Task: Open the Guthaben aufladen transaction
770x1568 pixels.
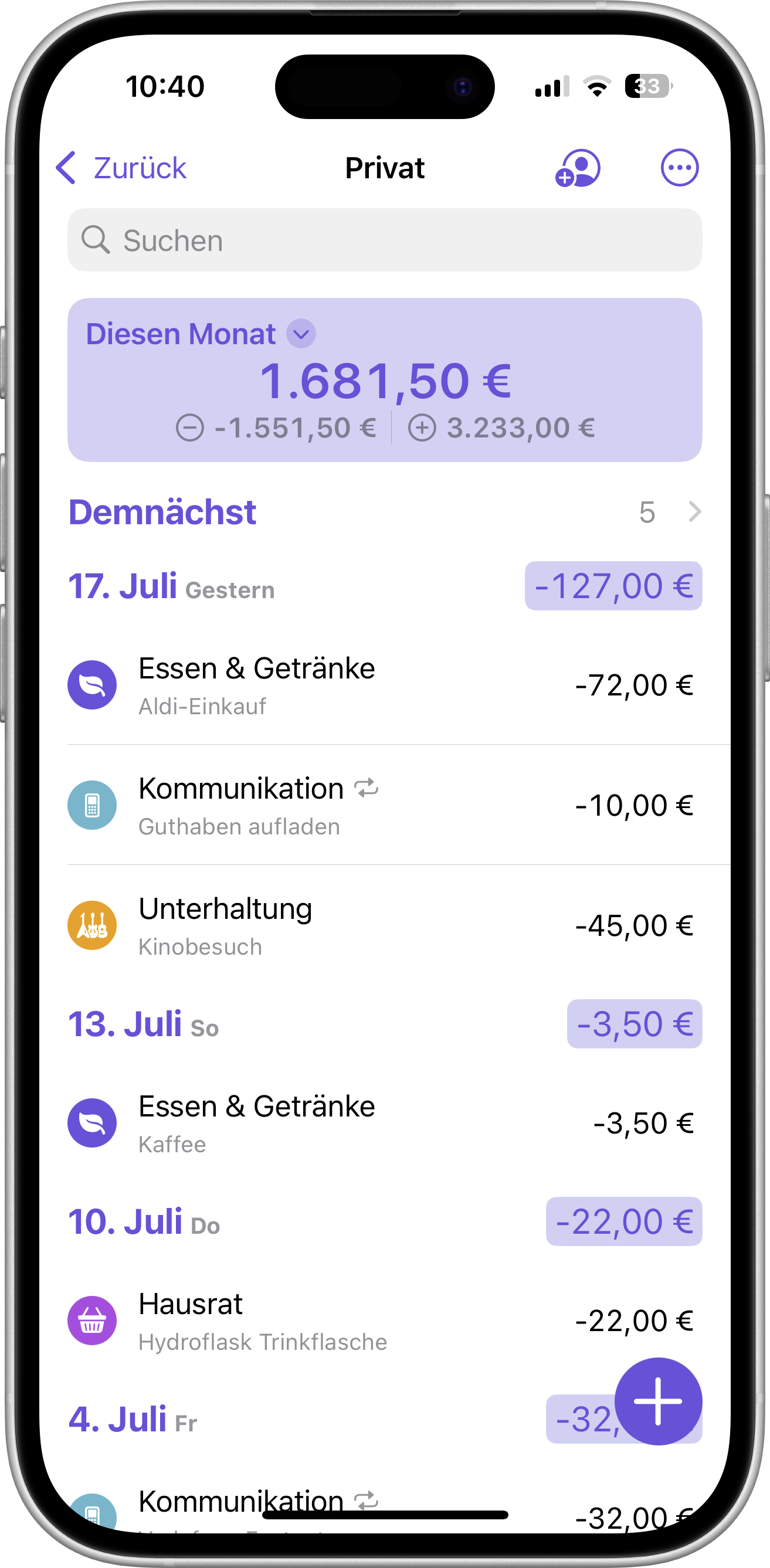Action: tap(385, 805)
